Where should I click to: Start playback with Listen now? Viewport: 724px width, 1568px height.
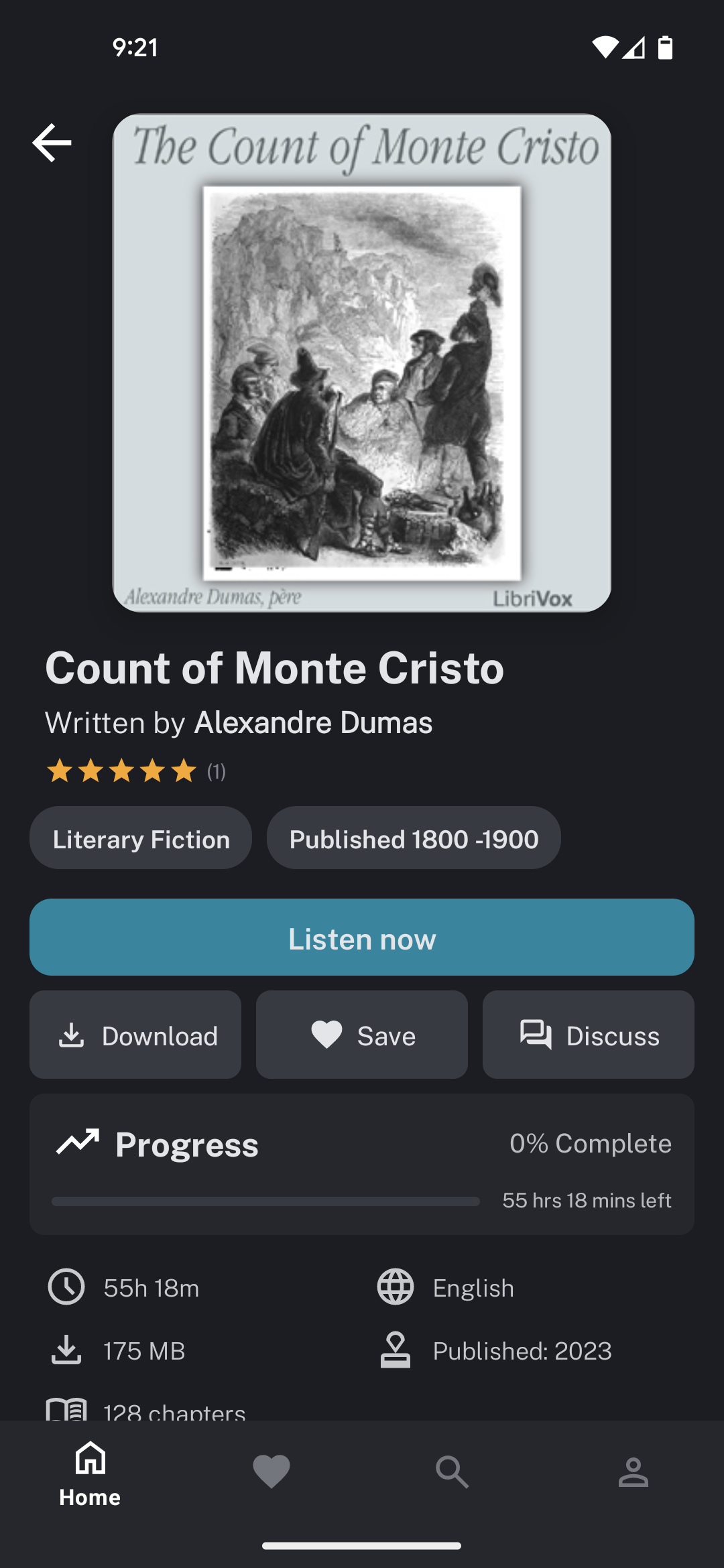(x=362, y=937)
